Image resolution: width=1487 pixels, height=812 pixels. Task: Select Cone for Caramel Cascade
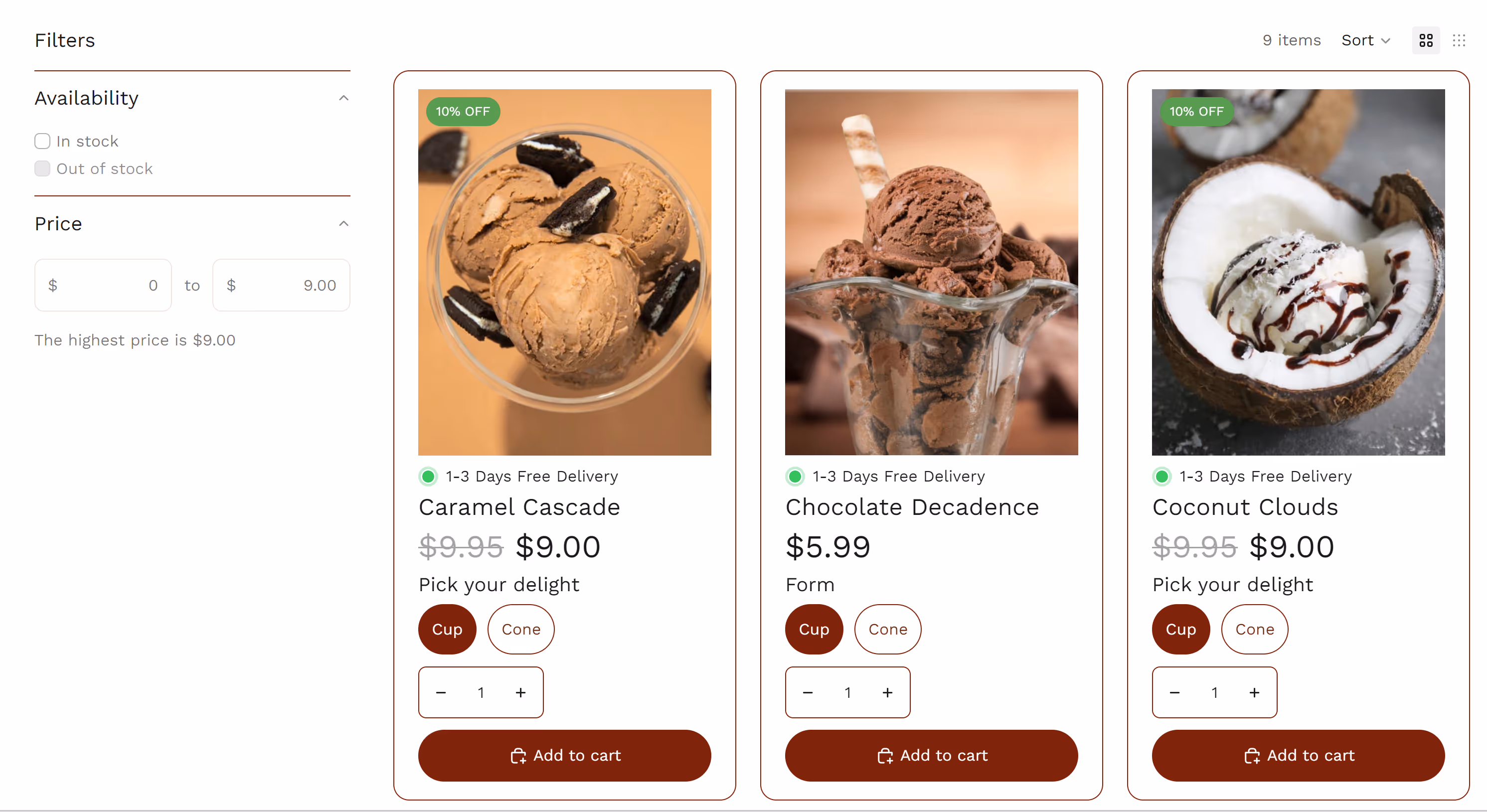[520, 629]
